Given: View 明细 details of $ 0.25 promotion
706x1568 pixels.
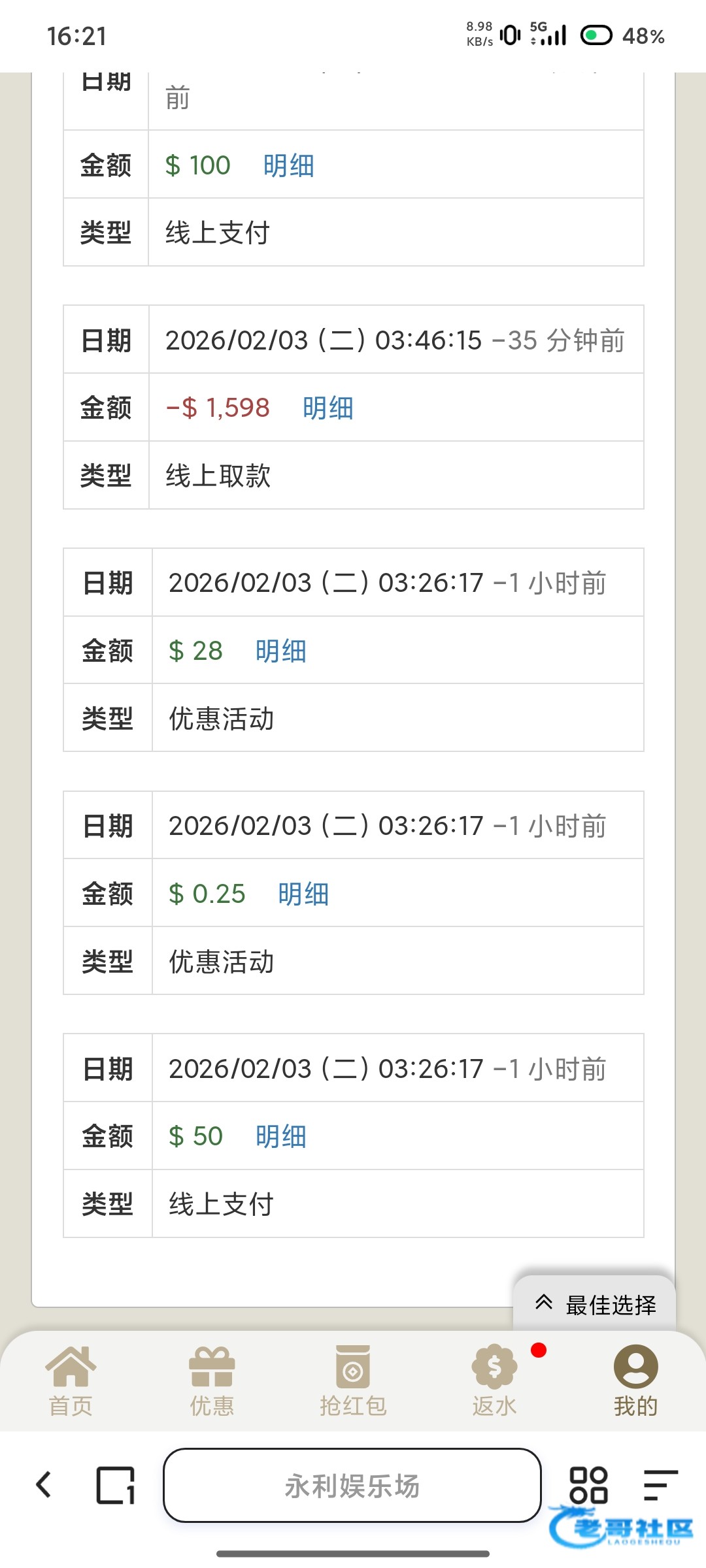Looking at the screenshot, I should (303, 894).
